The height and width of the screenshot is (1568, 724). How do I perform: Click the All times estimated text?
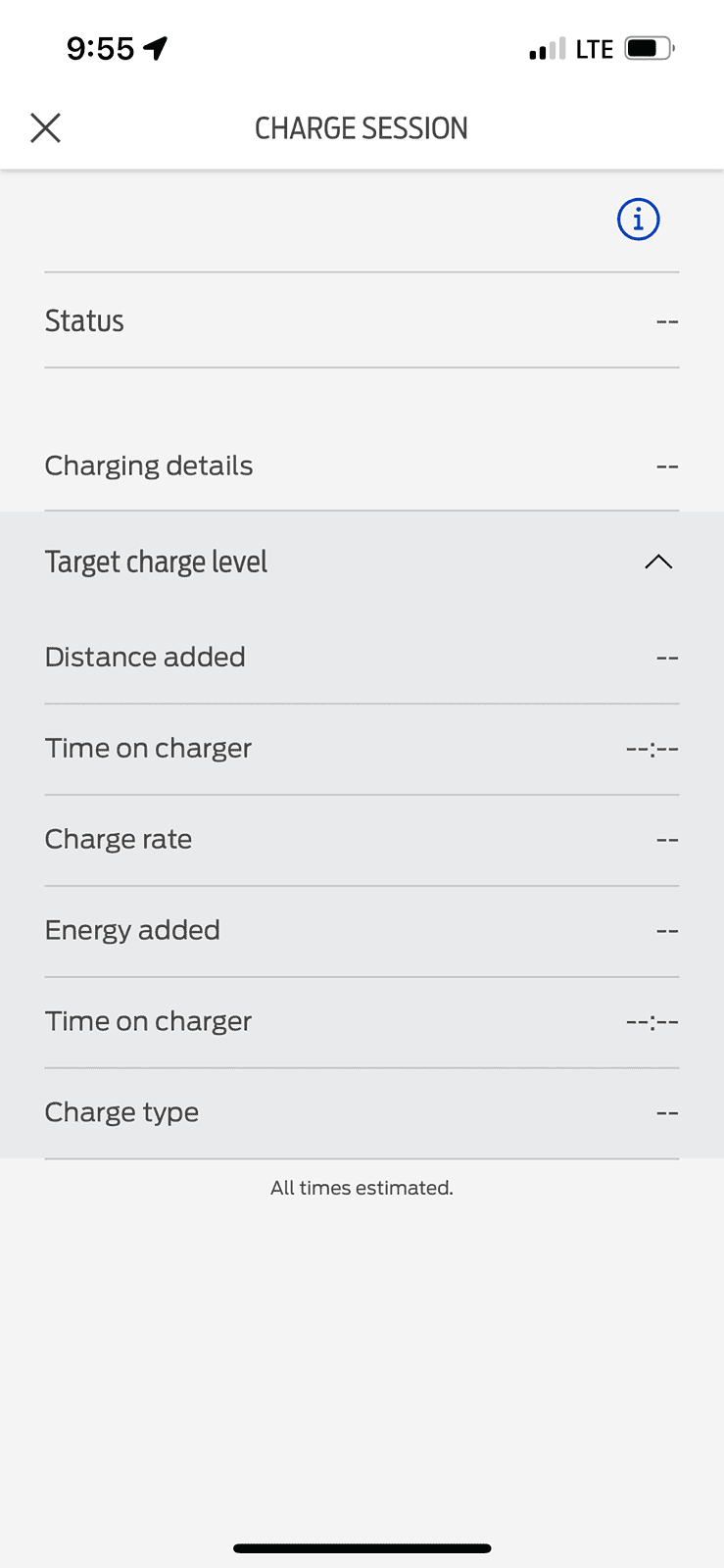point(362,1187)
